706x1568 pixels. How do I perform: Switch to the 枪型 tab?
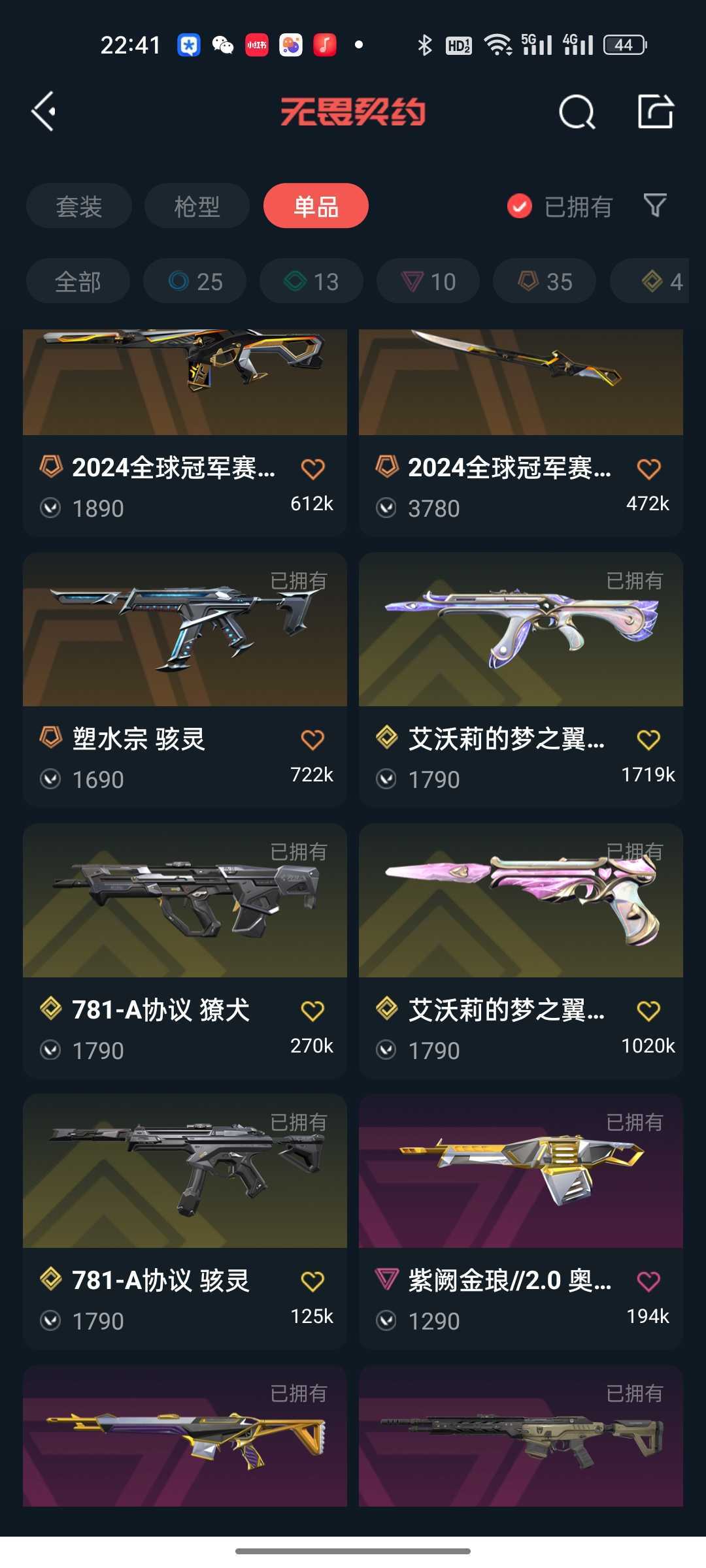pos(197,206)
